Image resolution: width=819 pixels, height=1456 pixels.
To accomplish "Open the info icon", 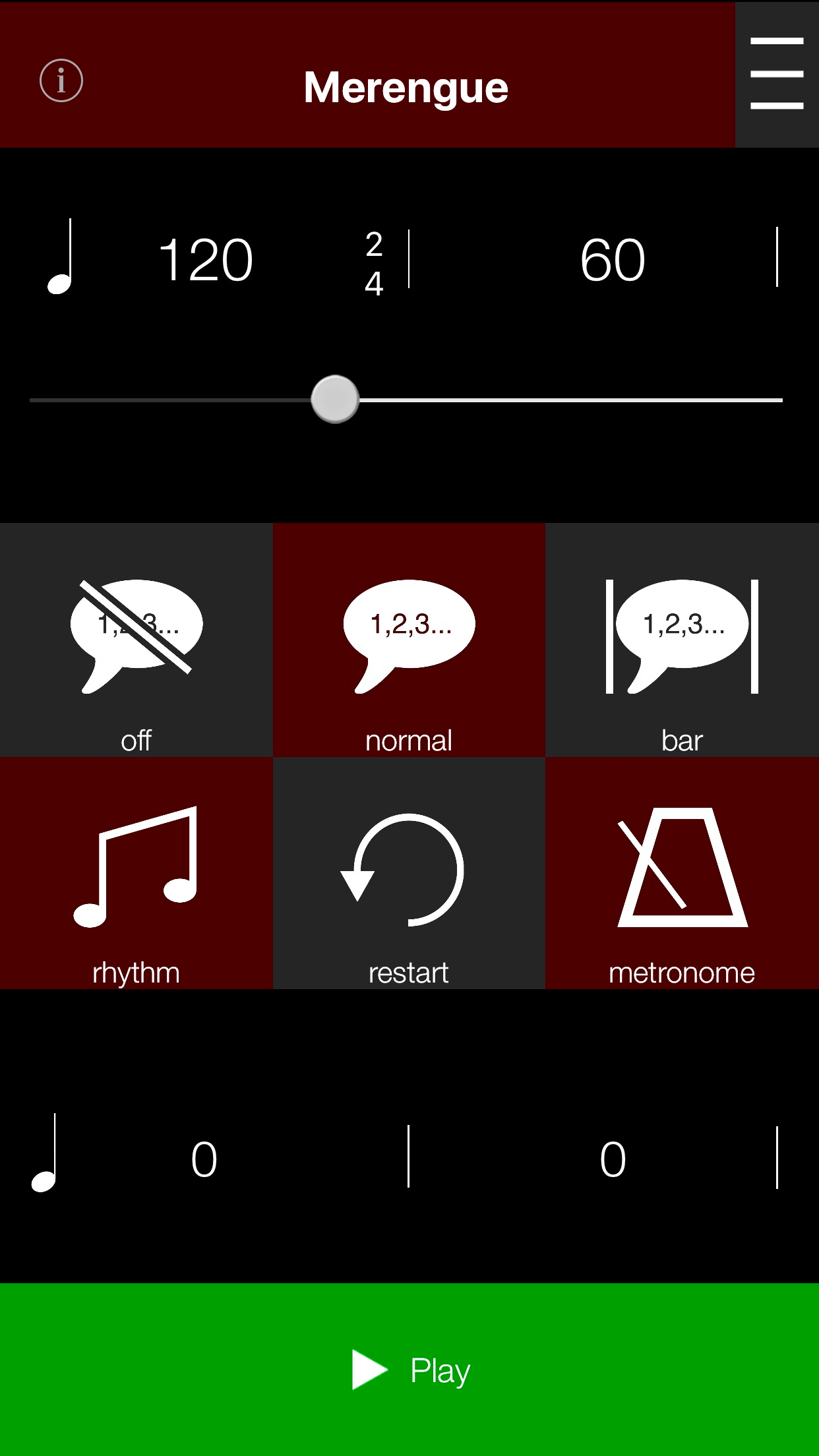I will pyautogui.click(x=61, y=81).
